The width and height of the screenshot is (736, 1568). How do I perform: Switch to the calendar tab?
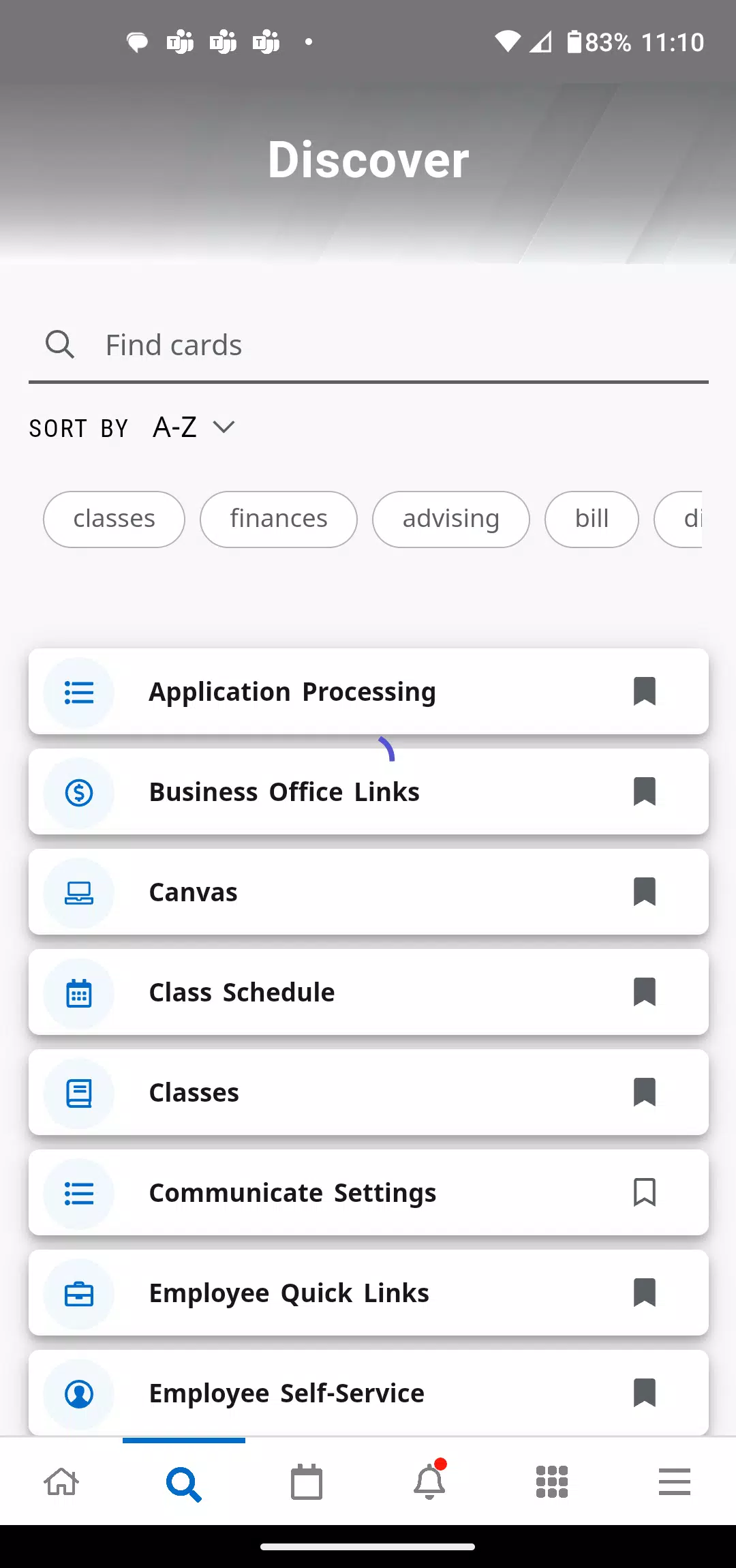tap(307, 1482)
